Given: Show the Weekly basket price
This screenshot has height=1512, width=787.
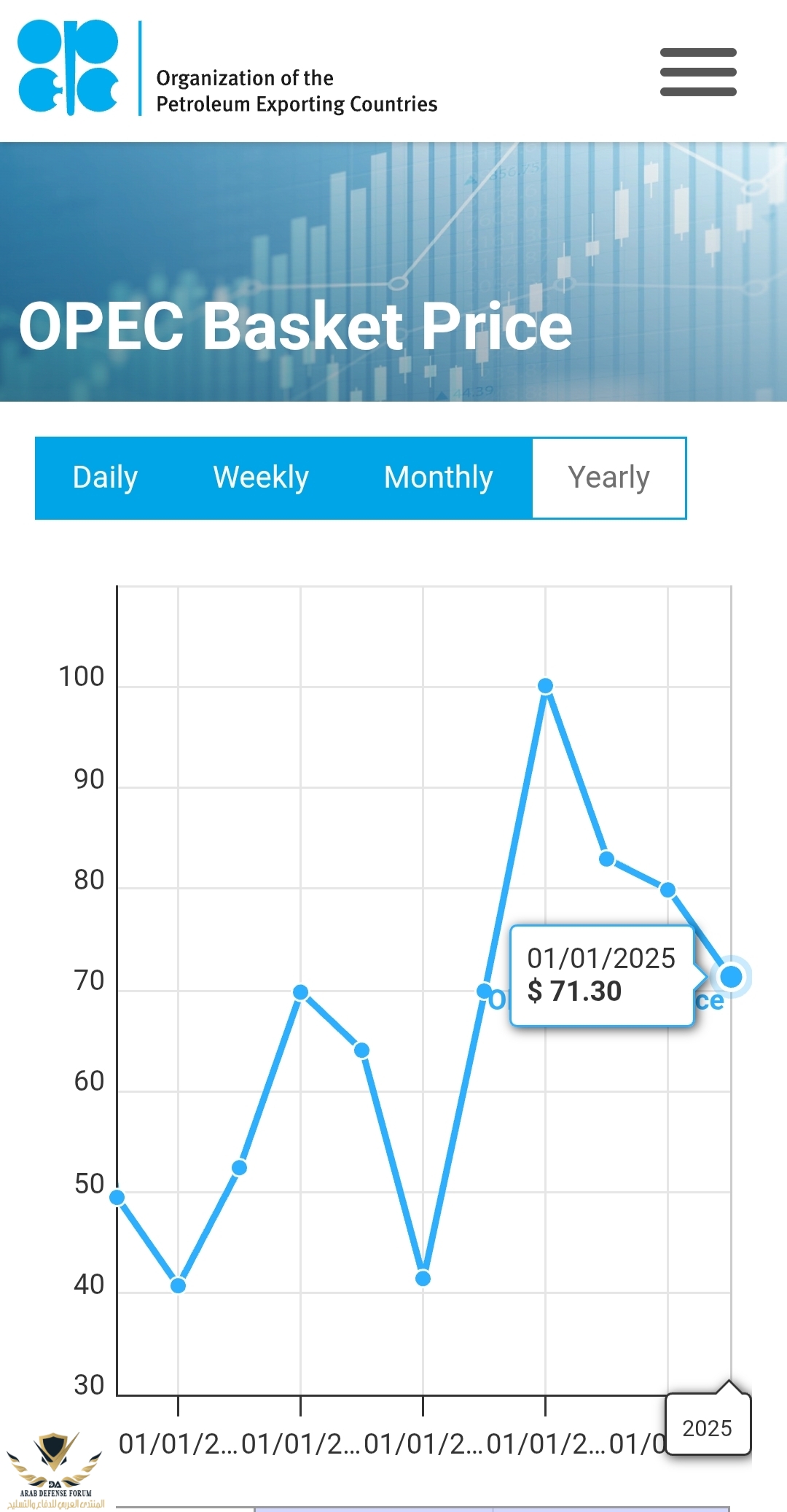Looking at the screenshot, I should point(261,478).
